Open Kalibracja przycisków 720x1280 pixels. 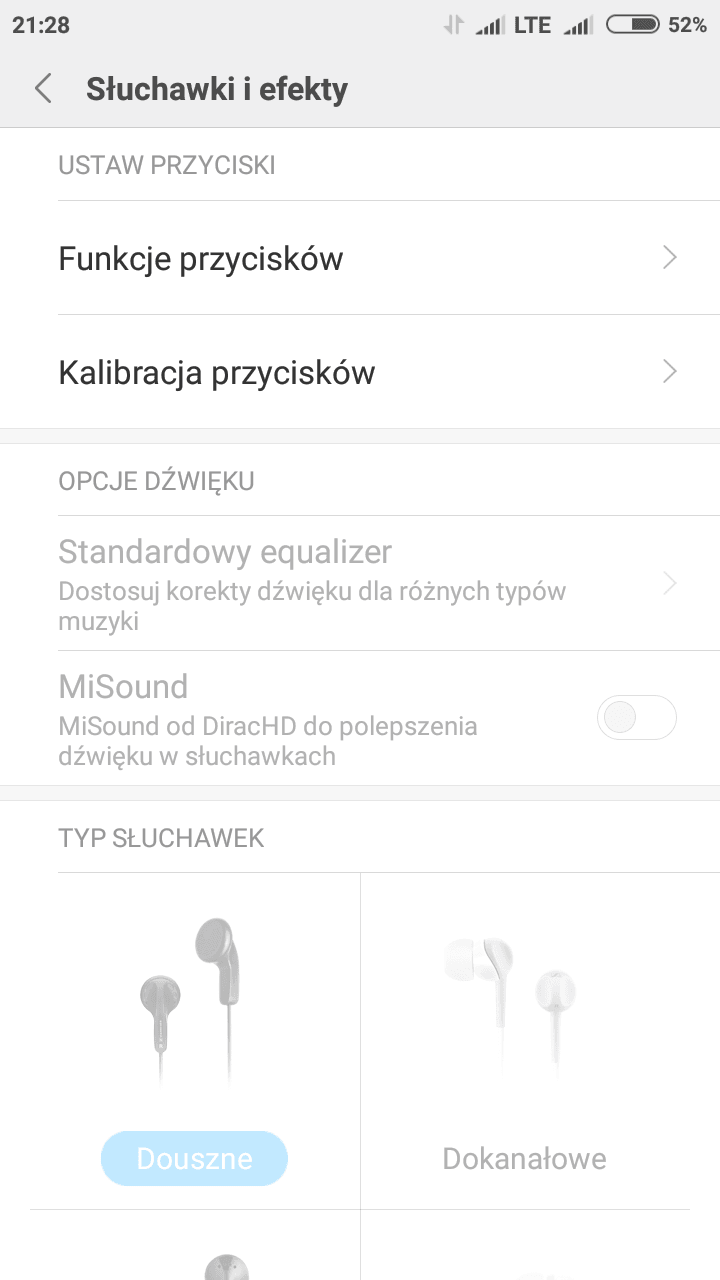tap(360, 372)
